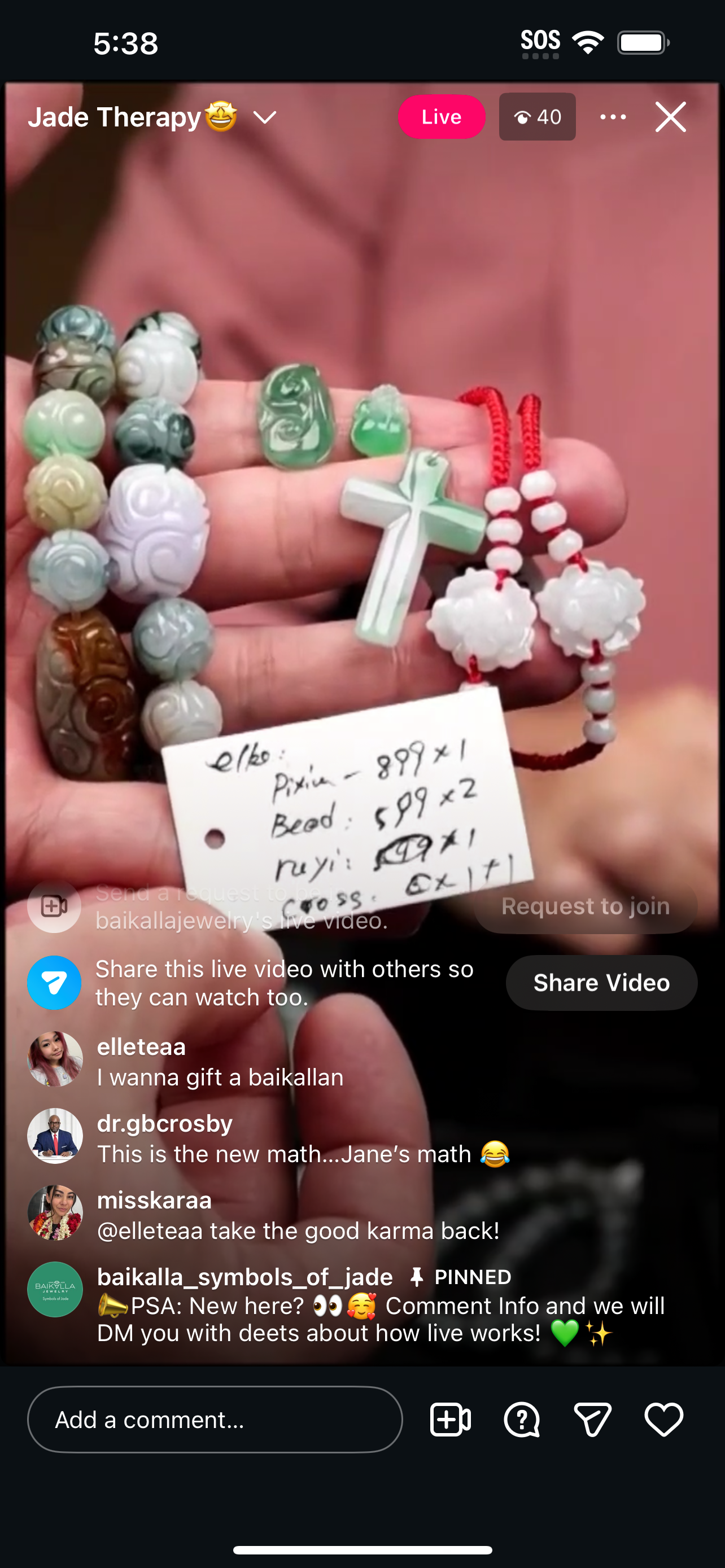The height and width of the screenshot is (1568, 725).
Task: Open the three-dot options menu
Action: coord(613,117)
